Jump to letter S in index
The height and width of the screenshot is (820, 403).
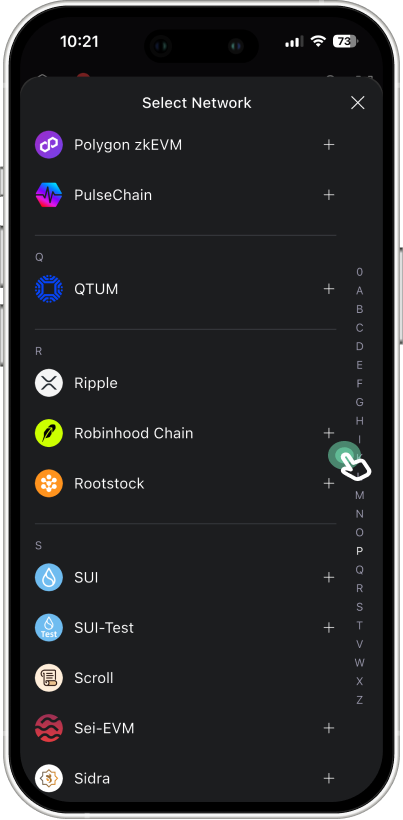[360, 607]
